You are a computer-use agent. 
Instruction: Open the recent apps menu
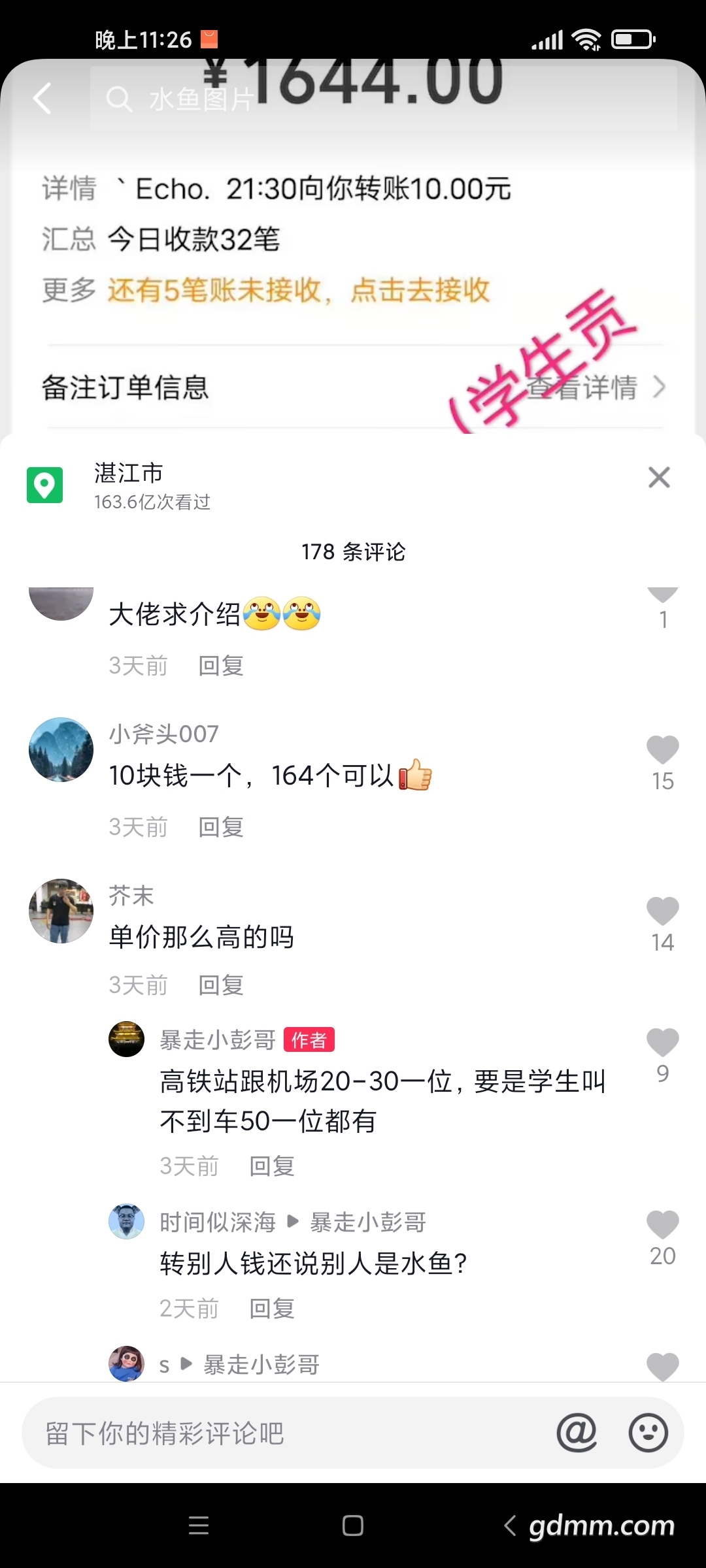tap(199, 1526)
